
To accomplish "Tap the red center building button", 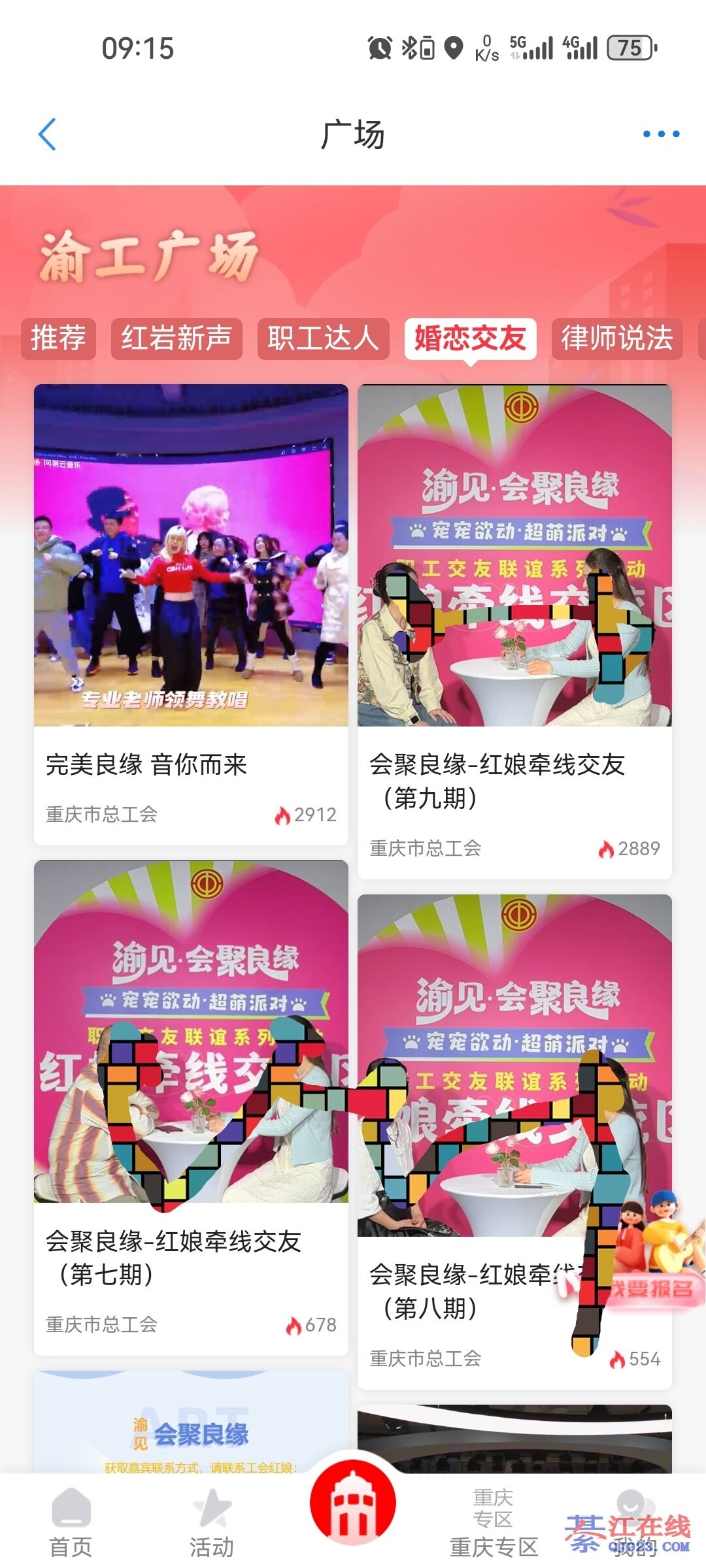I will click(x=353, y=1503).
